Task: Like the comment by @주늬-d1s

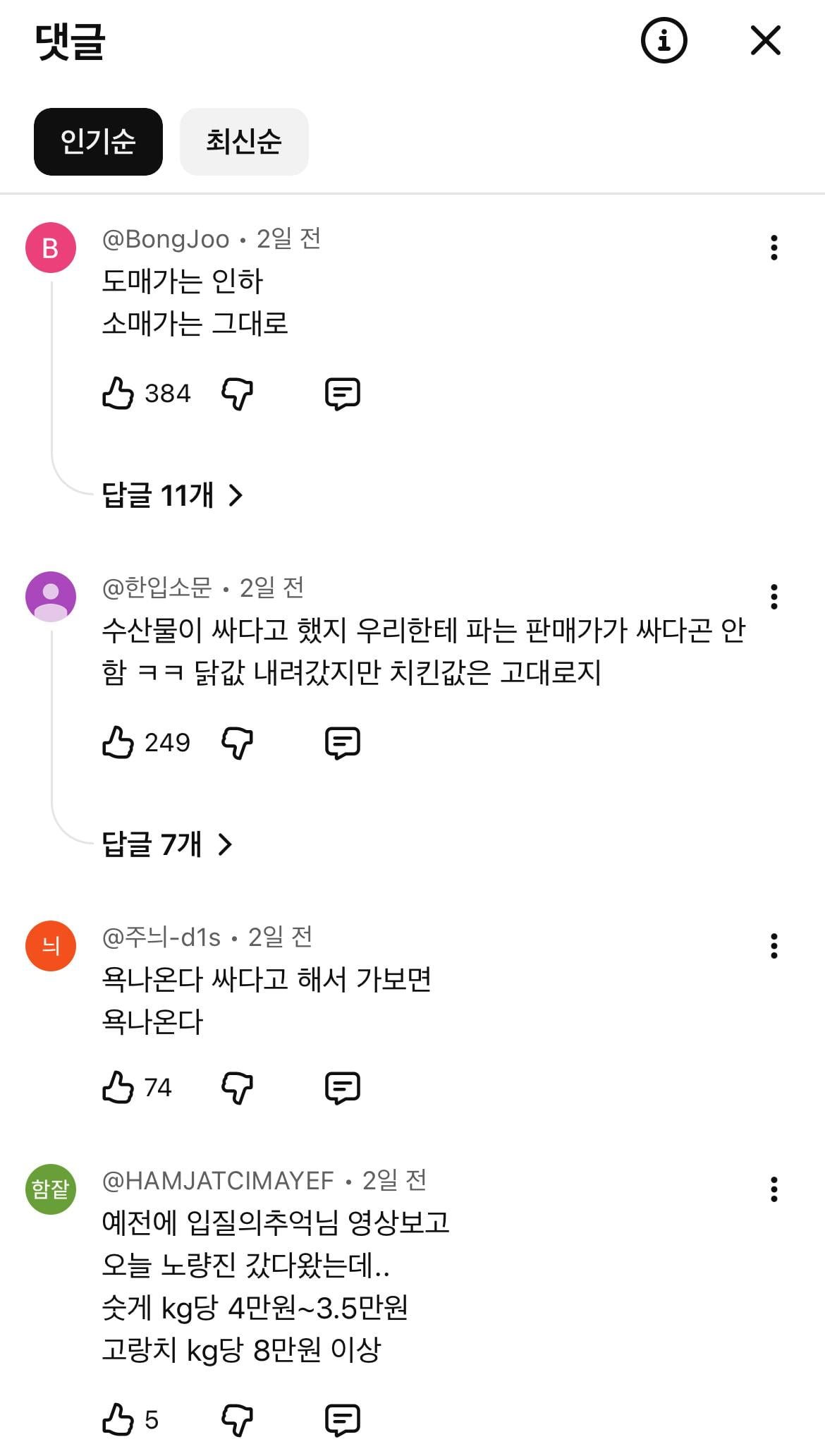Action: click(x=118, y=1087)
